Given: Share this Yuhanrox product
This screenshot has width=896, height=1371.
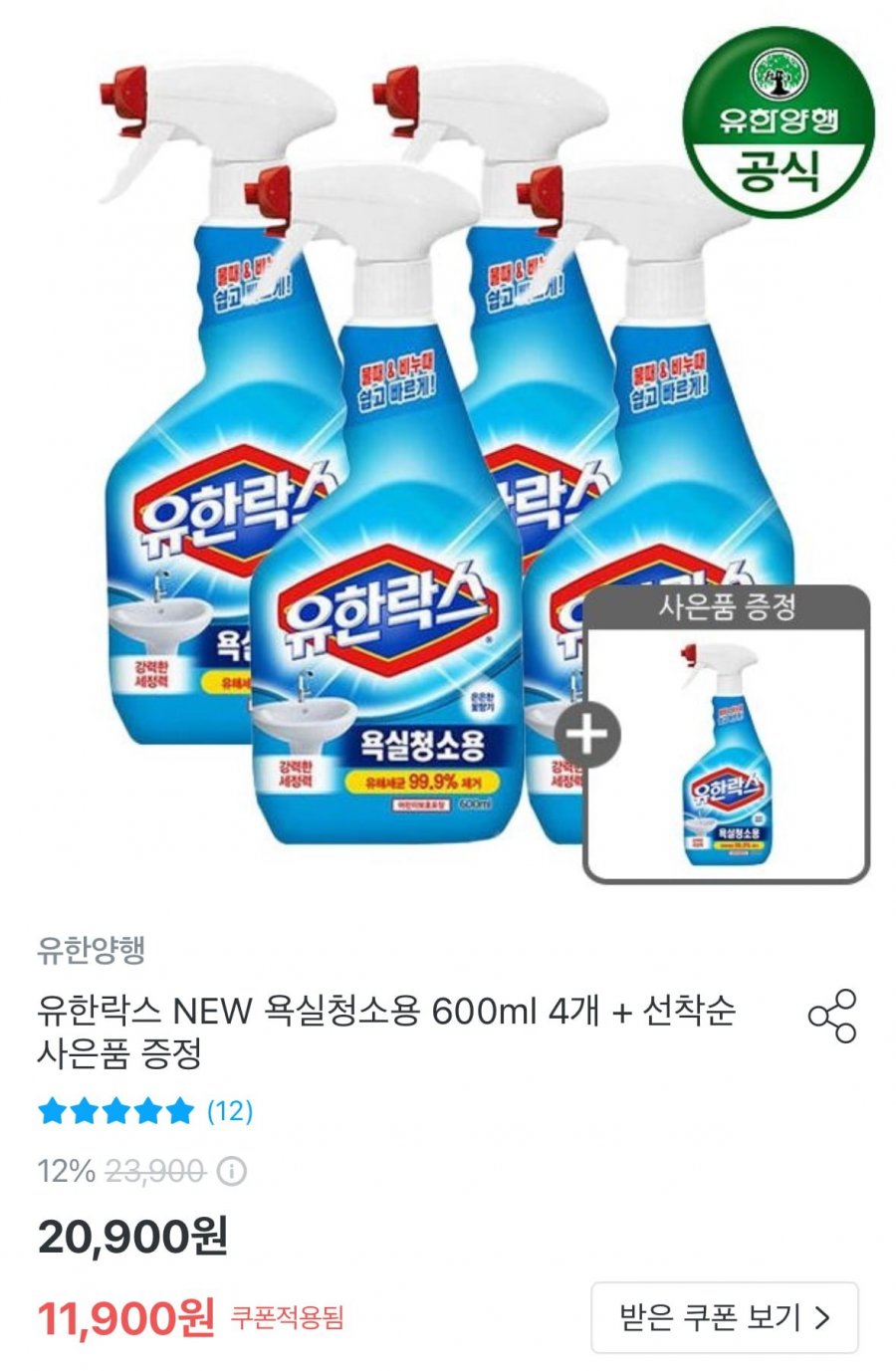Looking at the screenshot, I should (831, 1016).
